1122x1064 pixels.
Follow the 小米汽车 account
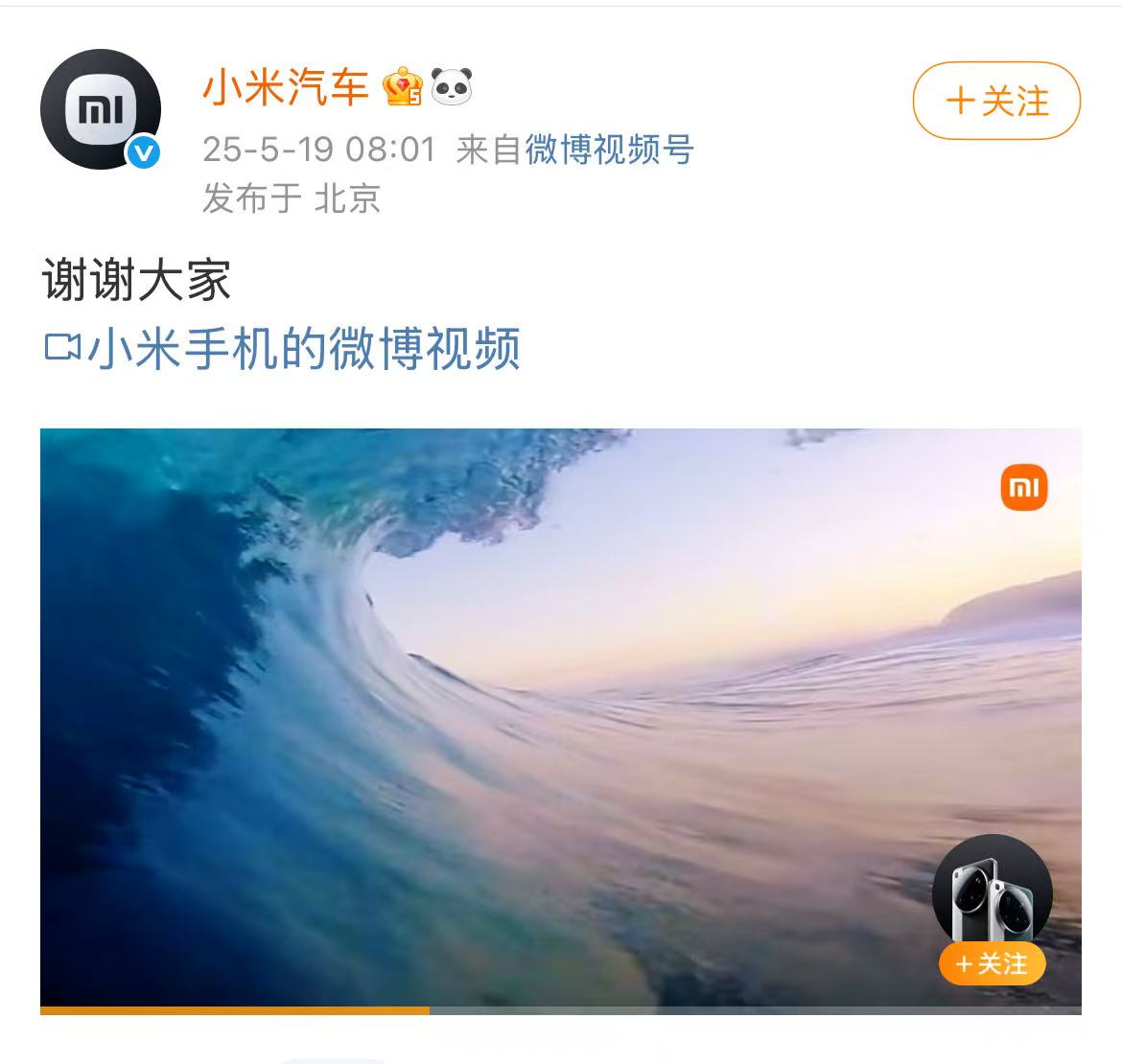coord(996,101)
